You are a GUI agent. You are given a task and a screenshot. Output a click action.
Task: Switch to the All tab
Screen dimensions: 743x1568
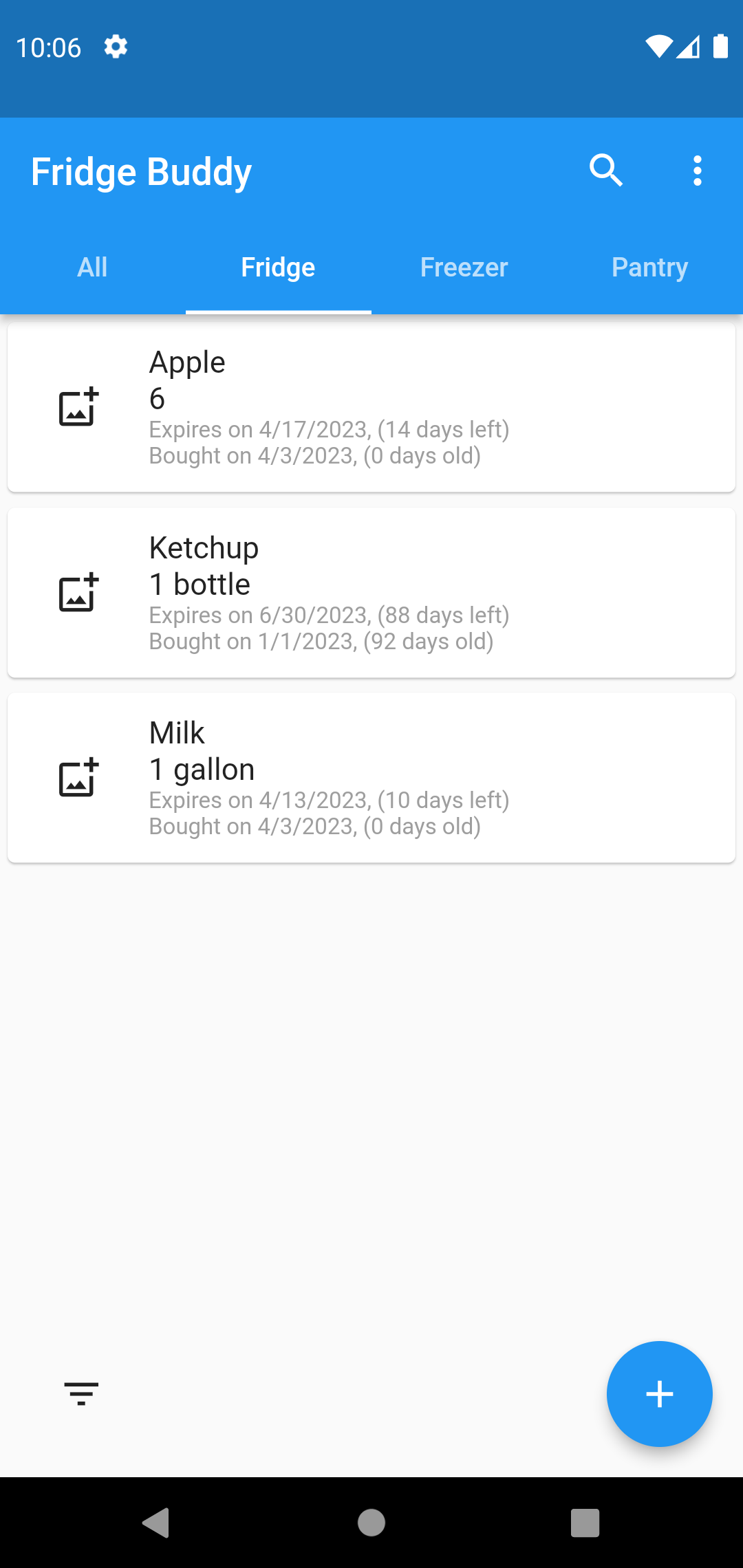[x=92, y=267]
